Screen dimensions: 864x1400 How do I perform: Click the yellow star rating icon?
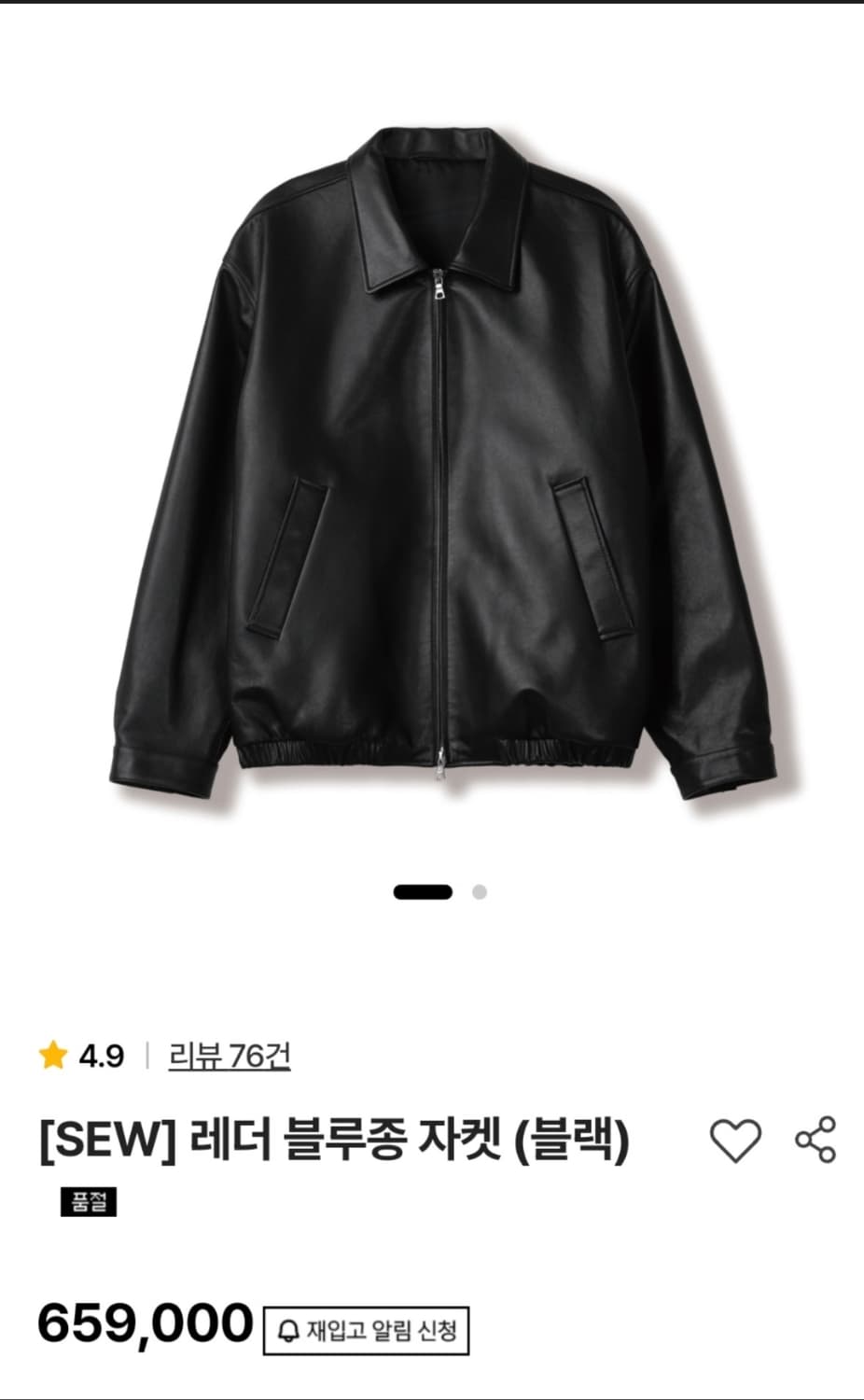point(52,1055)
